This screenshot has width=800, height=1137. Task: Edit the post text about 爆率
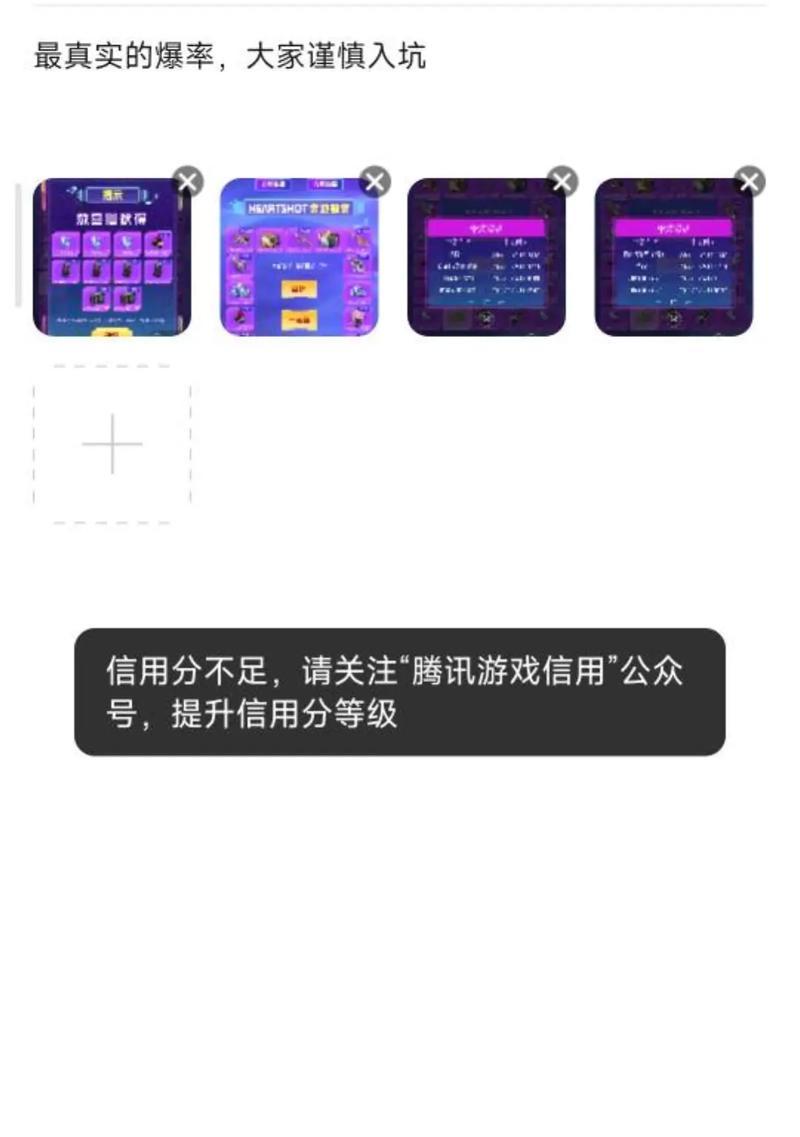[230, 56]
